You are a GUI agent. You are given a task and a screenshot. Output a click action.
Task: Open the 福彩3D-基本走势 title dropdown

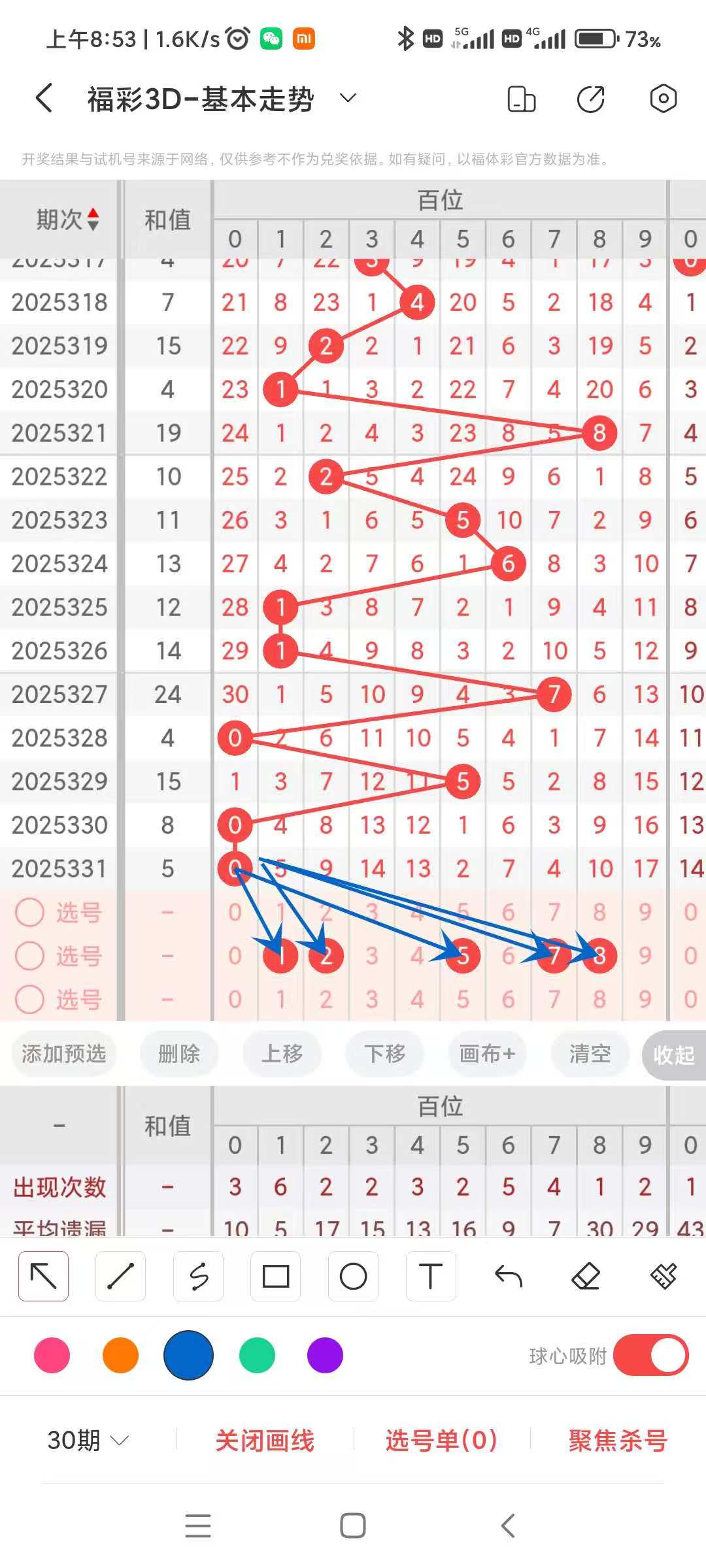coord(347,98)
